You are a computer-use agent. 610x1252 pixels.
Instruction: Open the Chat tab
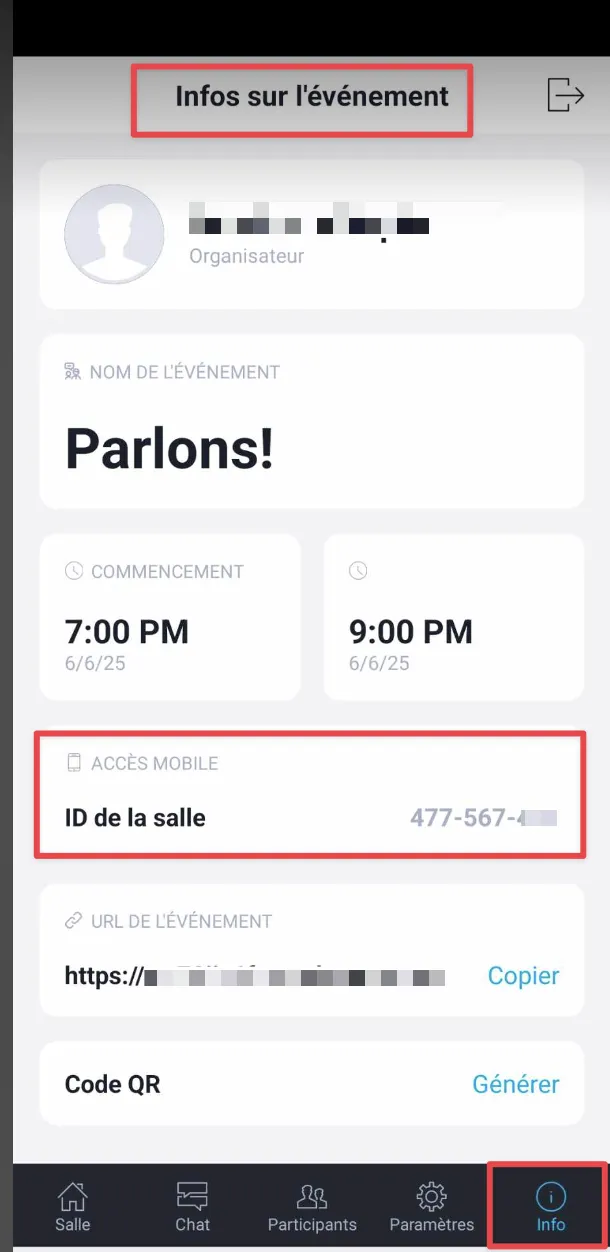(x=192, y=1206)
